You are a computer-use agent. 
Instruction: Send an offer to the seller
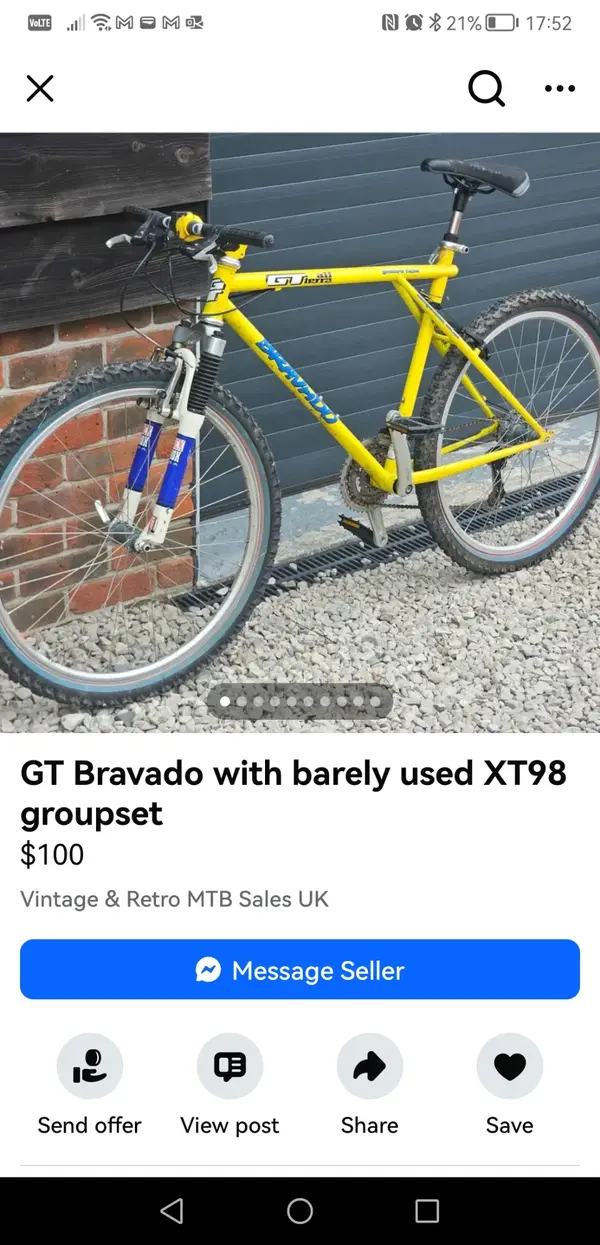click(90, 1067)
